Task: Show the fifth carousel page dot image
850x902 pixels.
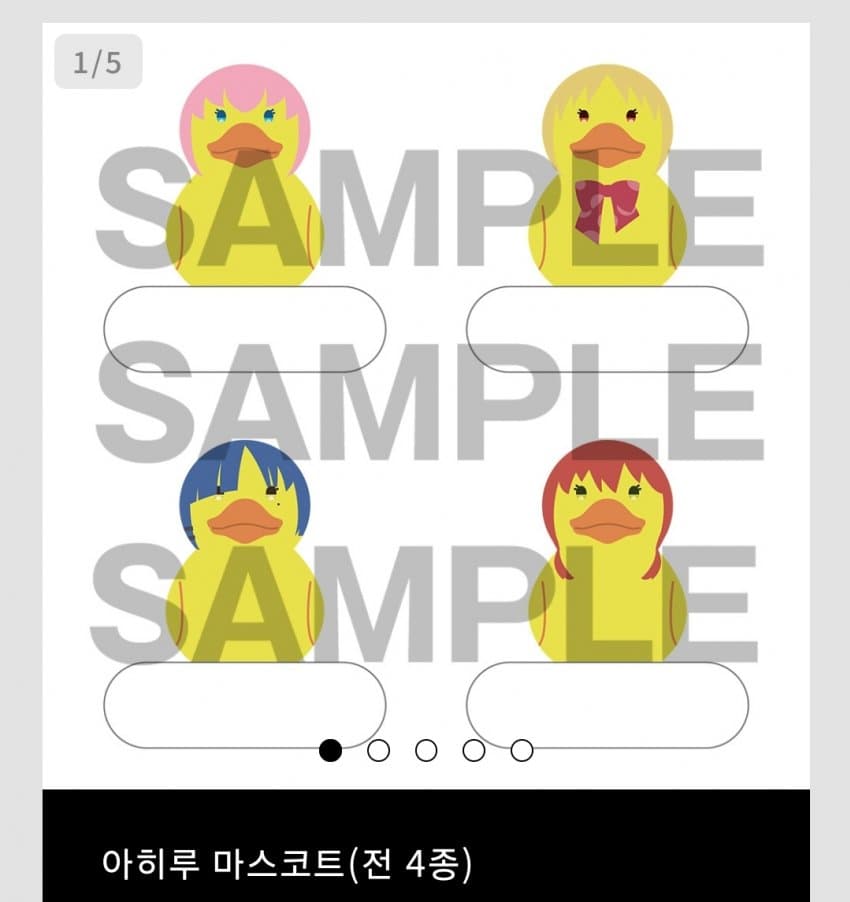Action: pyautogui.click(x=522, y=750)
